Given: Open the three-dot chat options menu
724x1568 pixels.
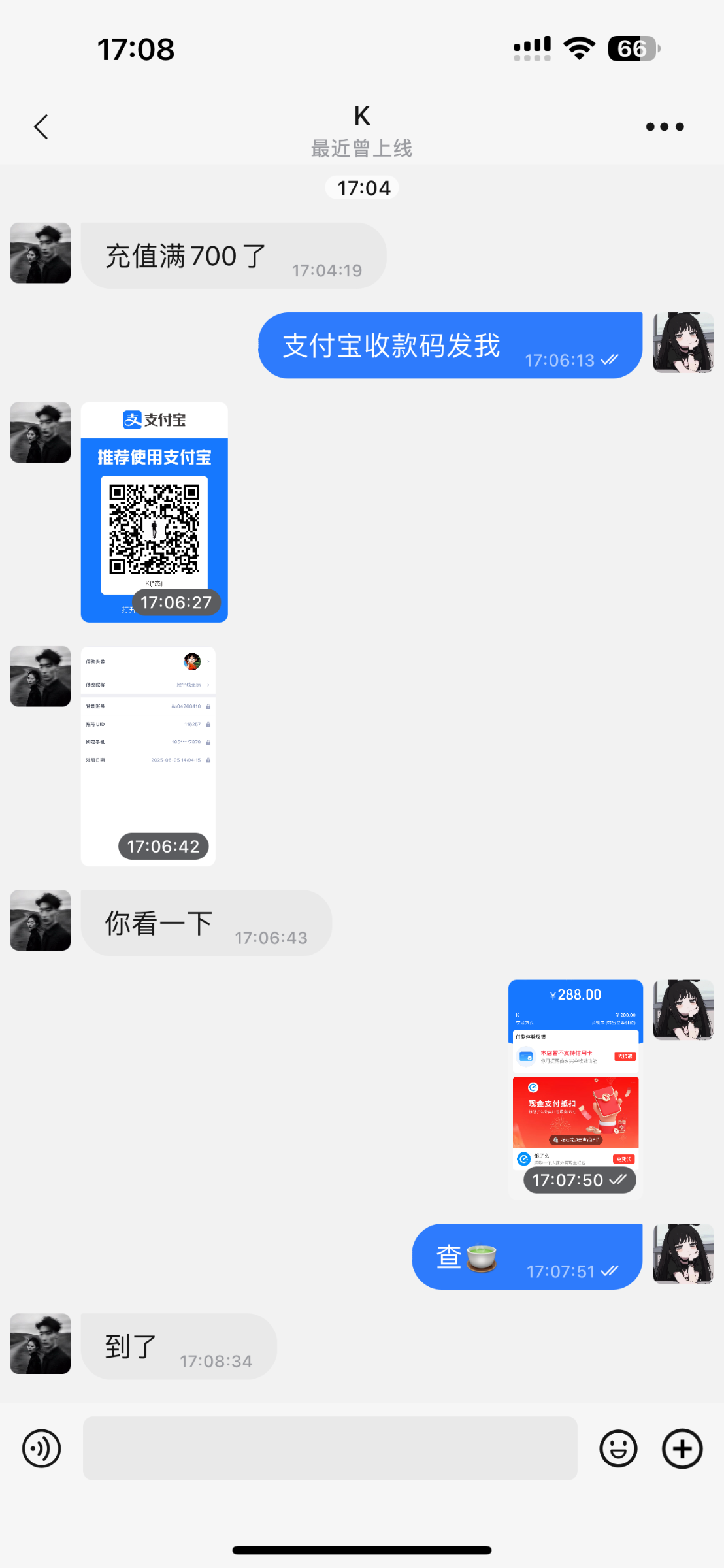Looking at the screenshot, I should coord(665,127).
